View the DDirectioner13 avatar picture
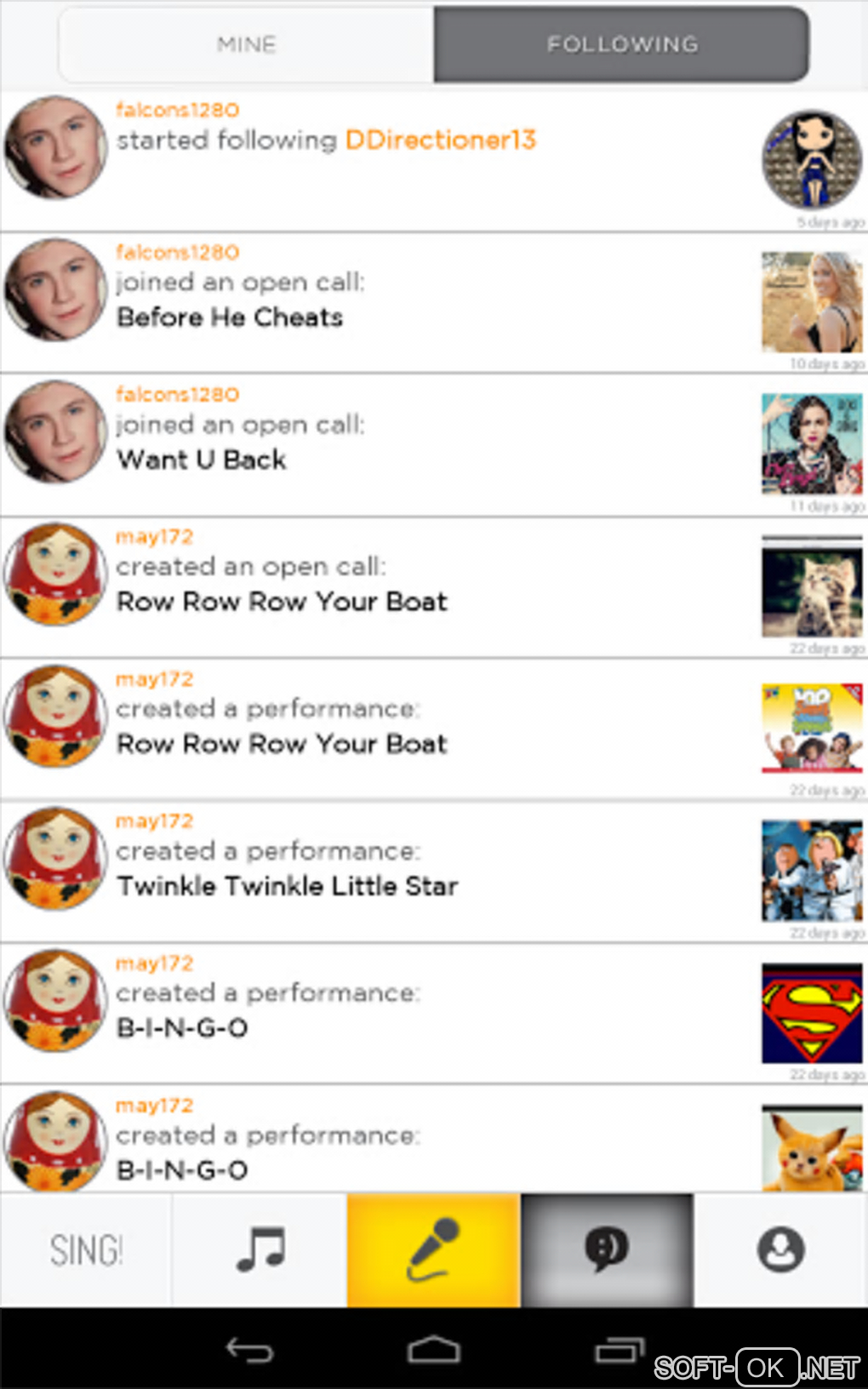The image size is (868, 1389). coord(812,159)
